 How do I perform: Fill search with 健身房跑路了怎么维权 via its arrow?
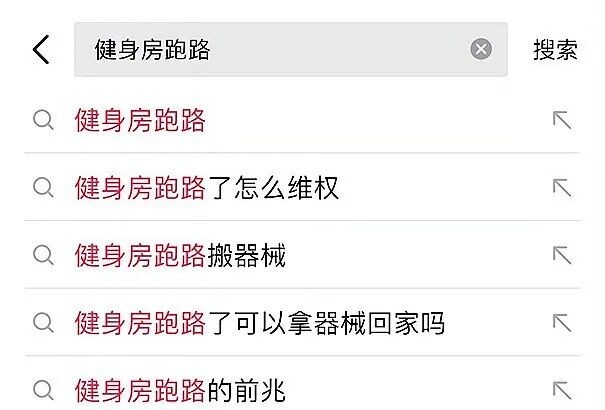click(562, 187)
